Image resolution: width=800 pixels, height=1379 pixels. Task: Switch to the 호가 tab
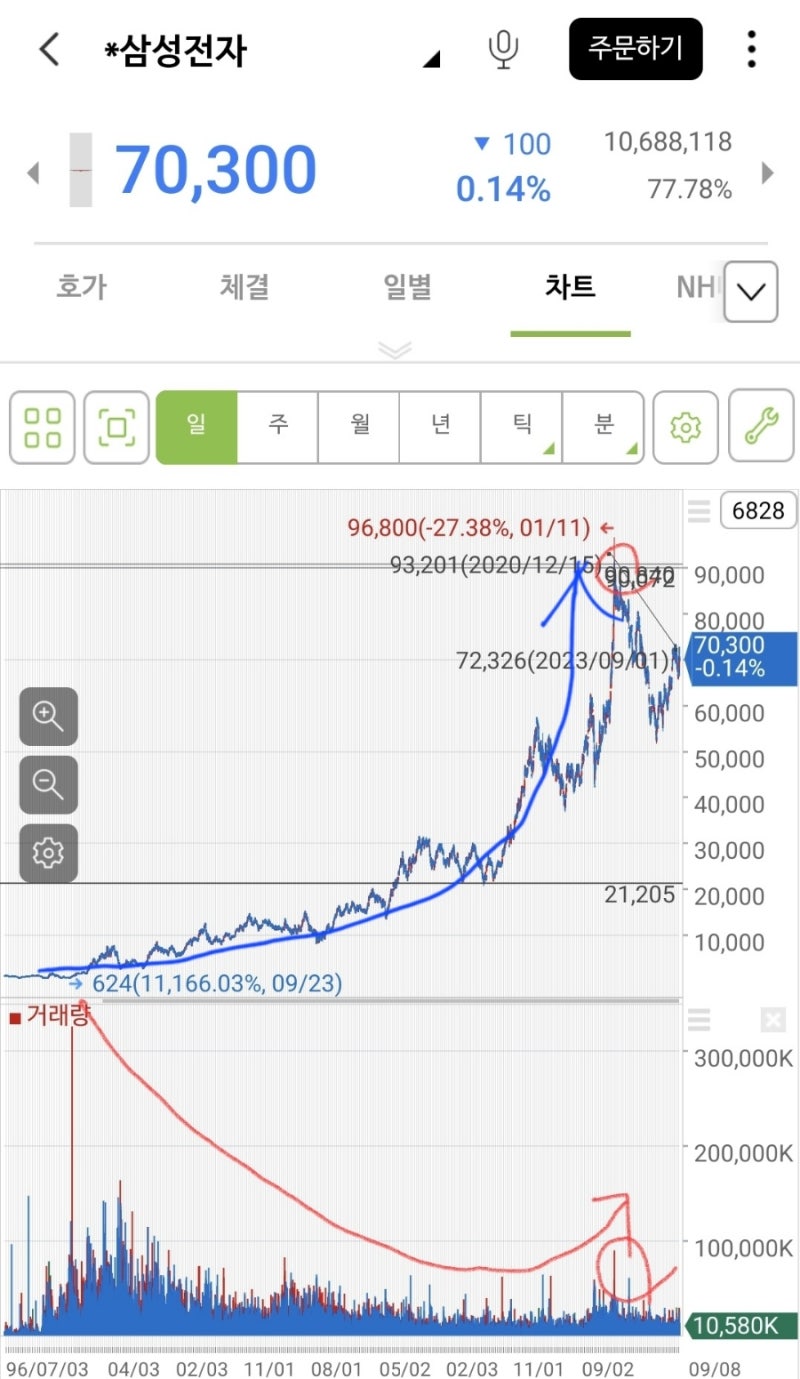tap(81, 288)
